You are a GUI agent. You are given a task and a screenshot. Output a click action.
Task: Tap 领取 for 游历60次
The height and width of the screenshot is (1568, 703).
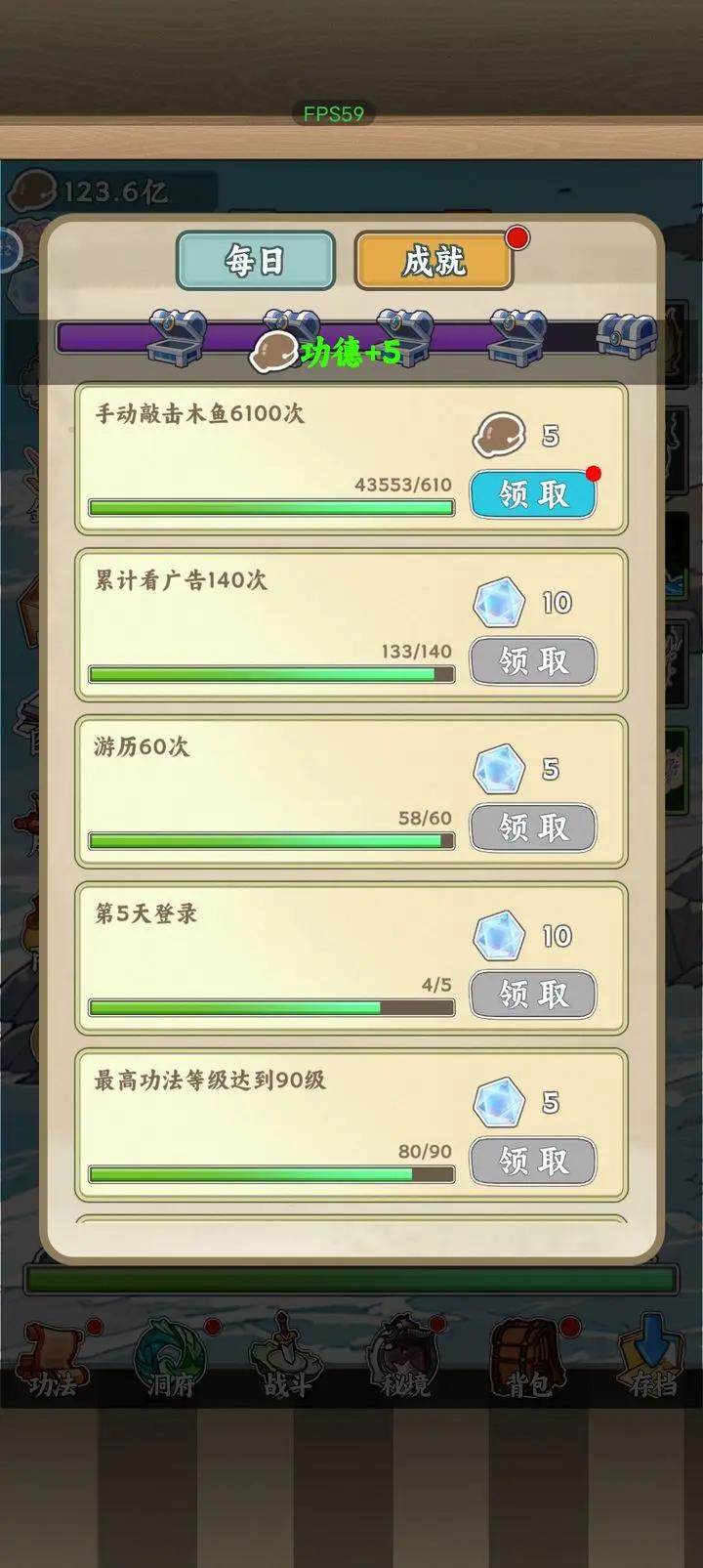[x=532, y=827]
